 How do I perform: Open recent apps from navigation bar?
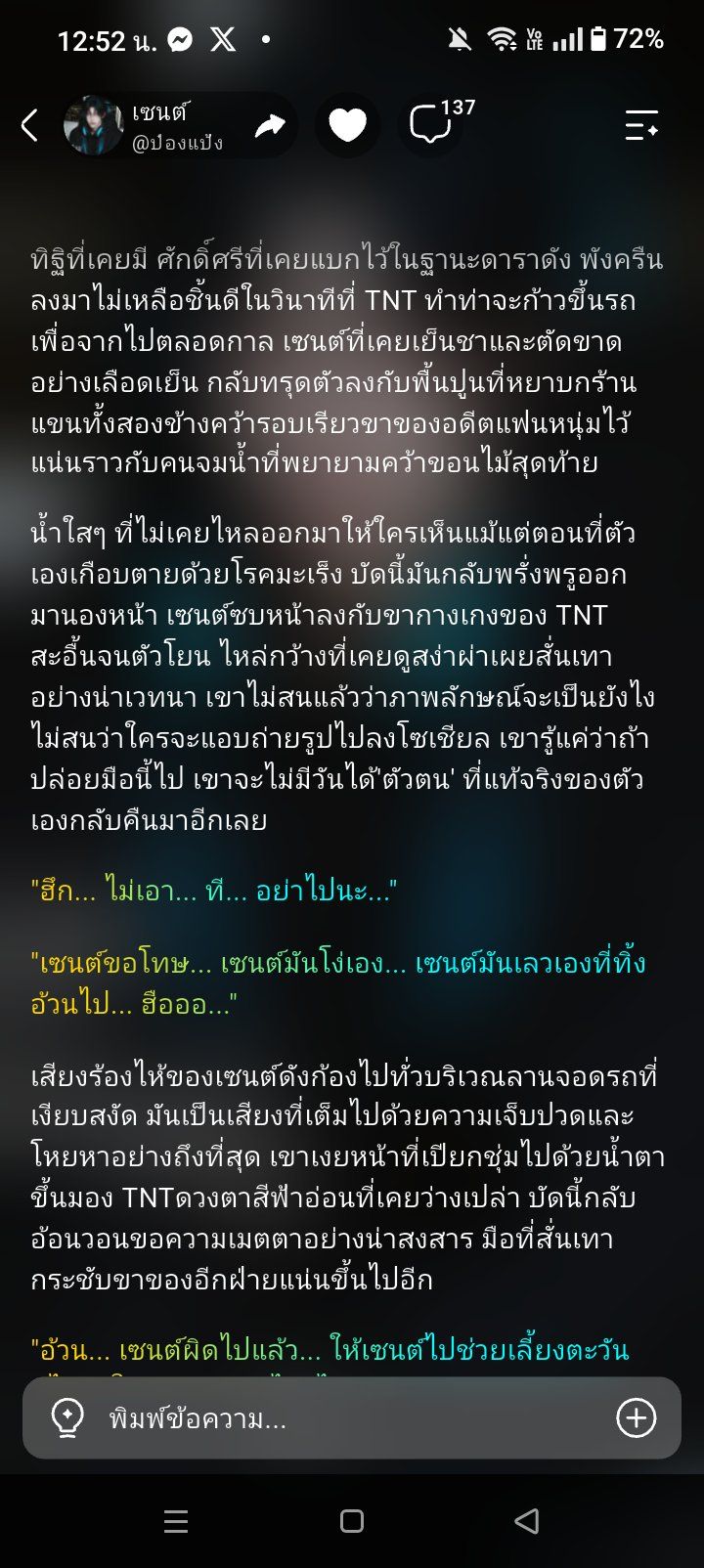click(176, 1521)
